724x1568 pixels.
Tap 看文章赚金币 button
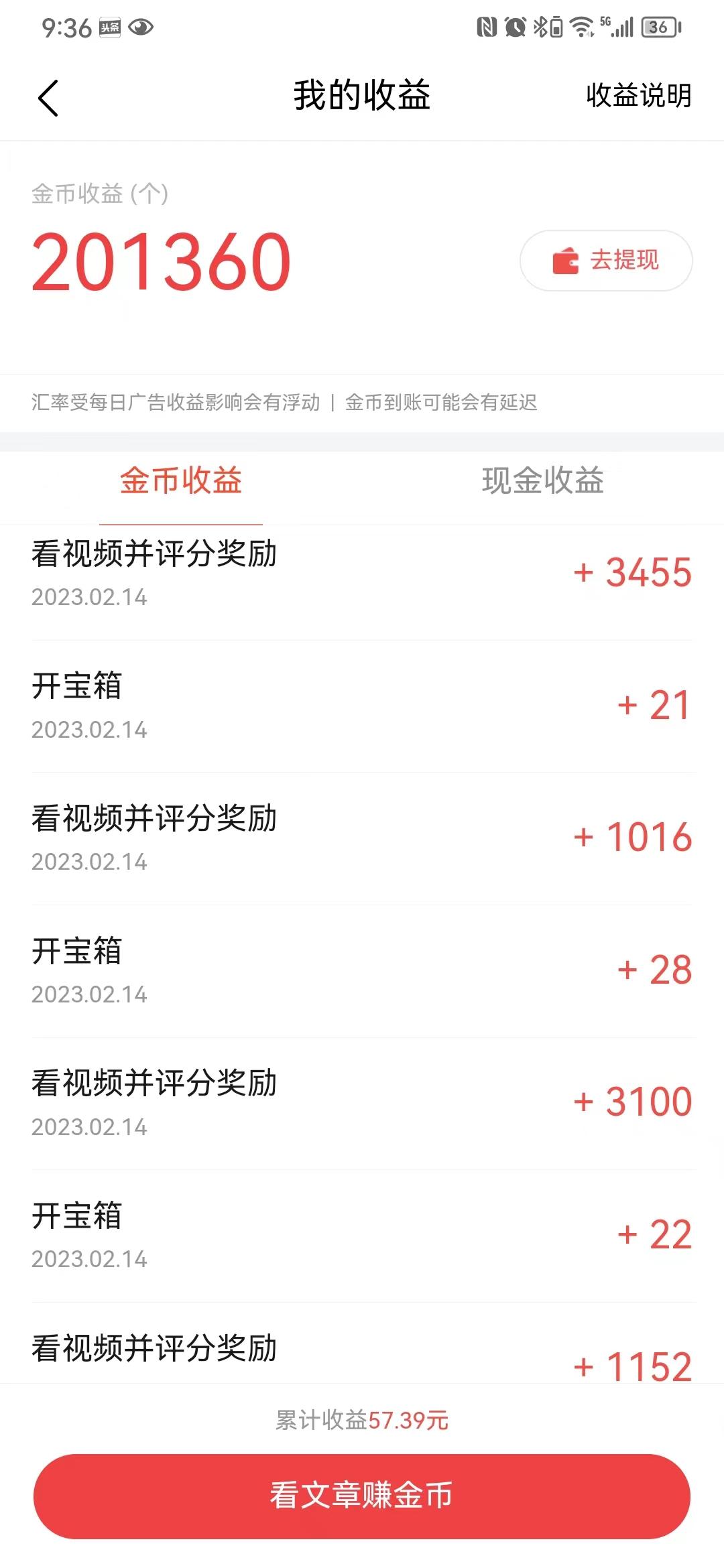tap(362, 1496)
